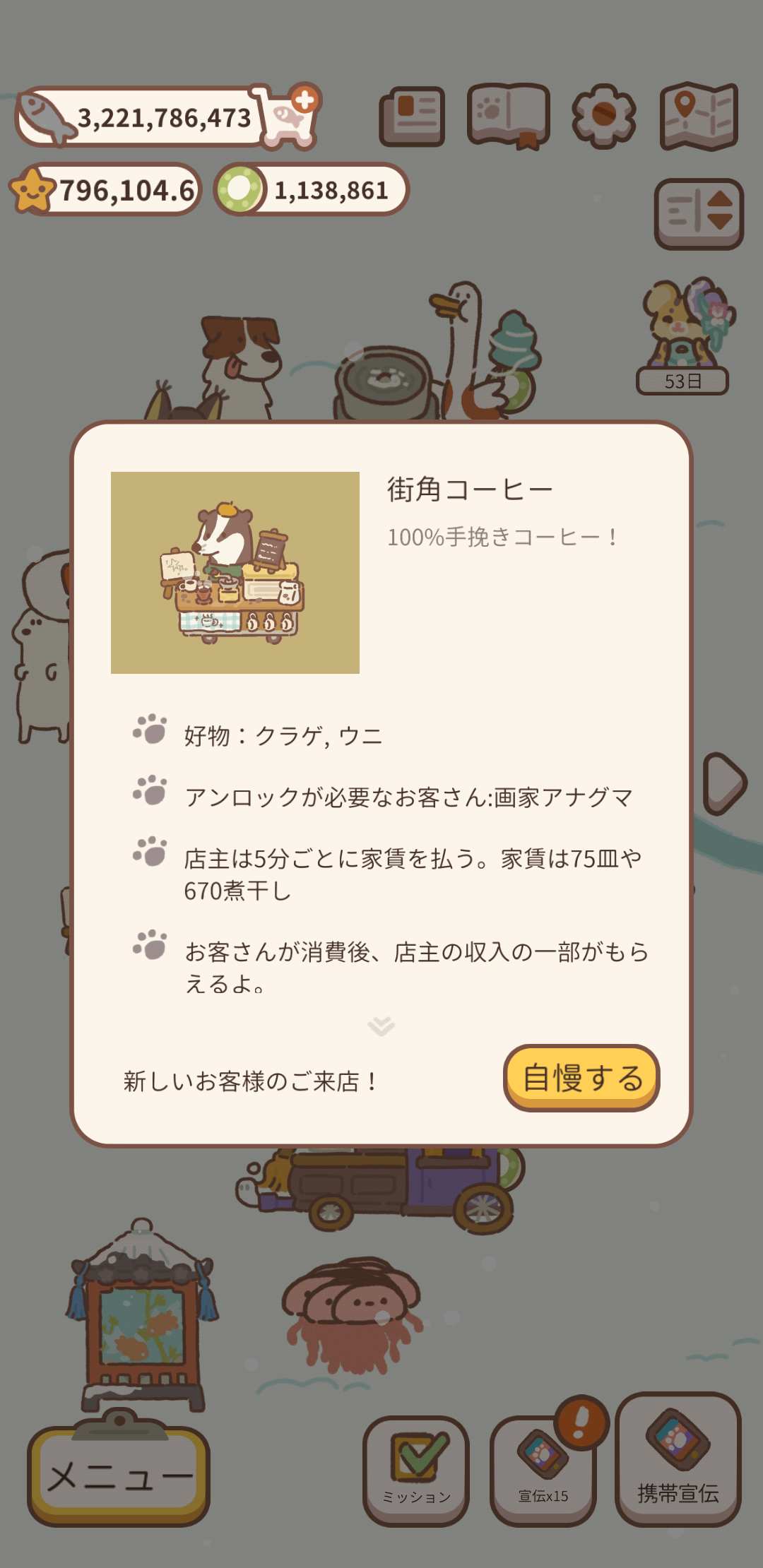Go to next area with right arrow
The height and width of the screenshot is (1568, 763).
[x=724, y=783]
